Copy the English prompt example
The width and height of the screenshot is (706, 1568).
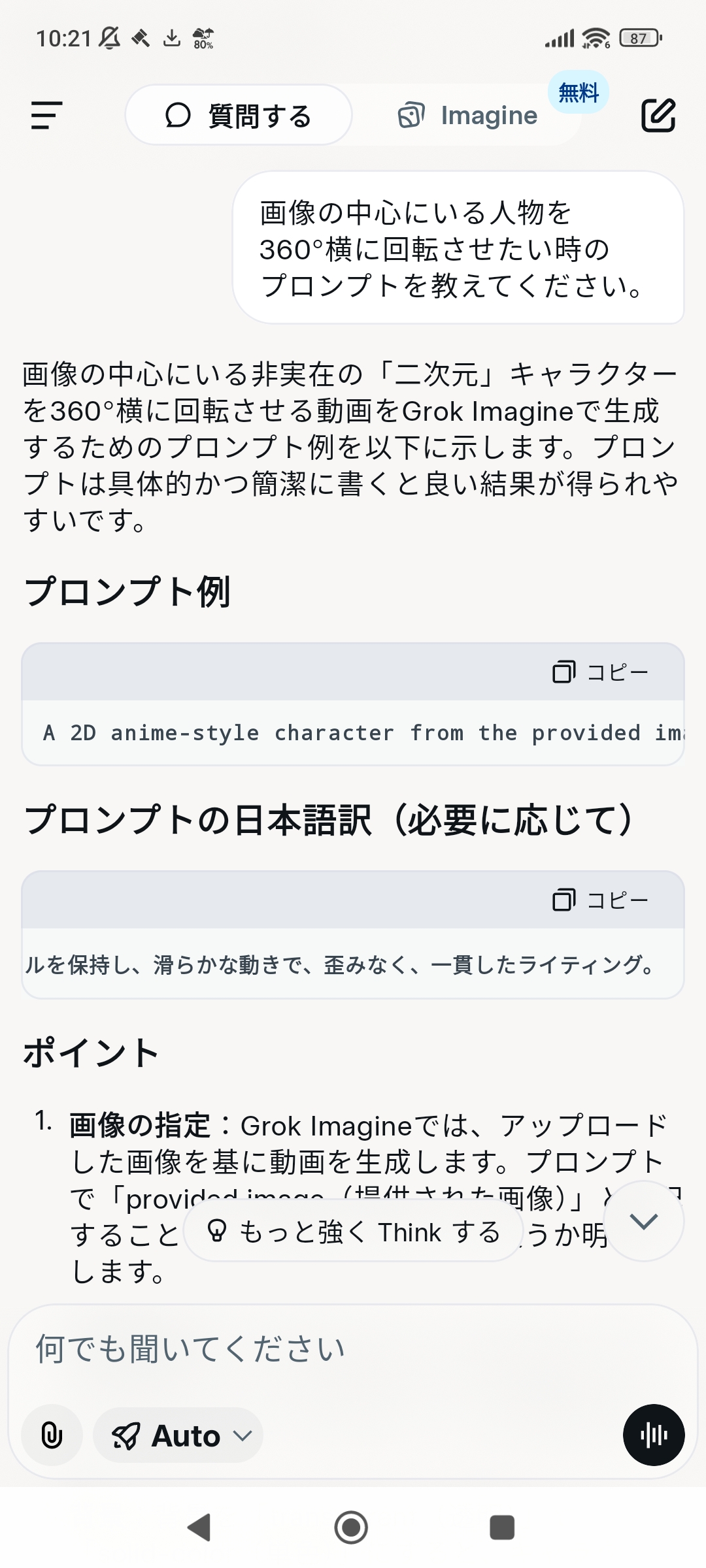point(600,672)
